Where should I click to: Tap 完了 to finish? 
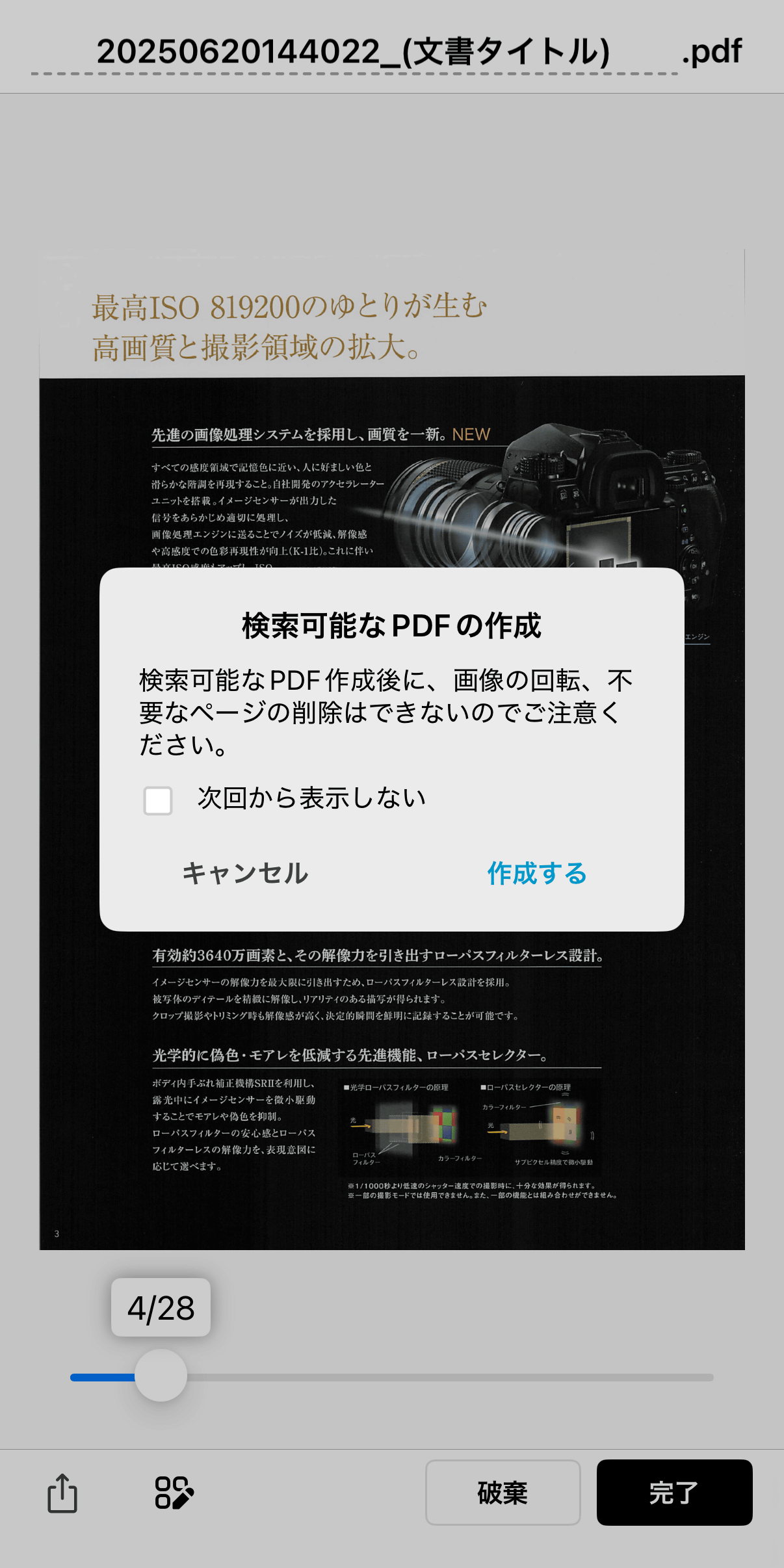coord(674,1493)
